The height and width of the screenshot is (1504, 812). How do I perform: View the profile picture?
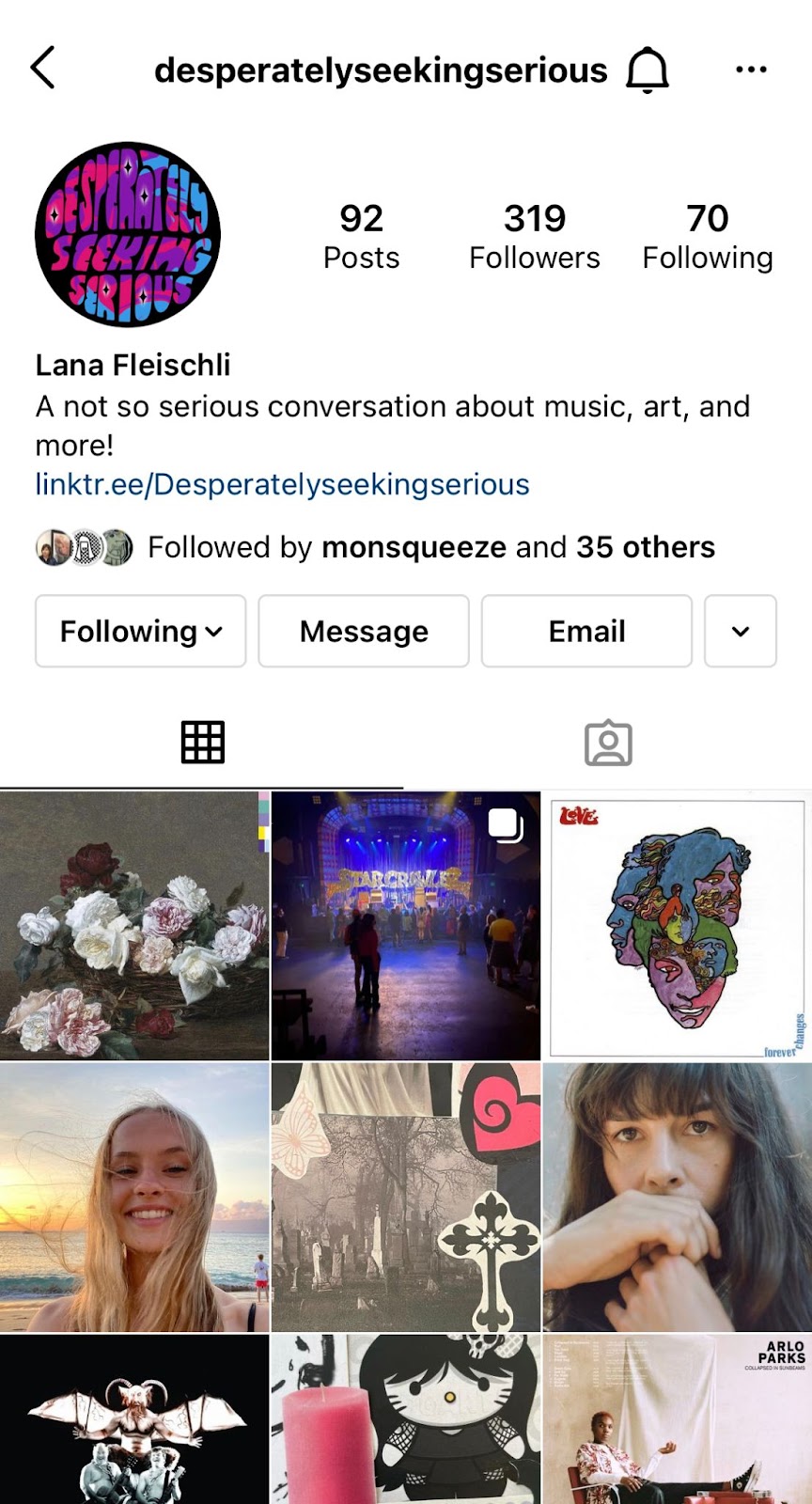[x=128, y=235]
